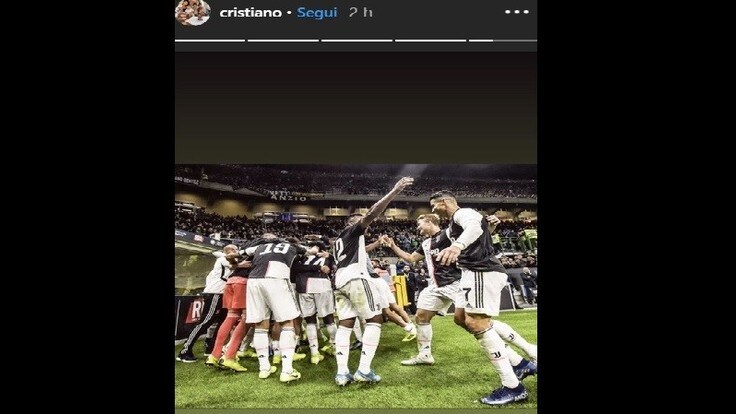Open the three-dot story options menu
The image size is (736, 414).
point(516,12)
